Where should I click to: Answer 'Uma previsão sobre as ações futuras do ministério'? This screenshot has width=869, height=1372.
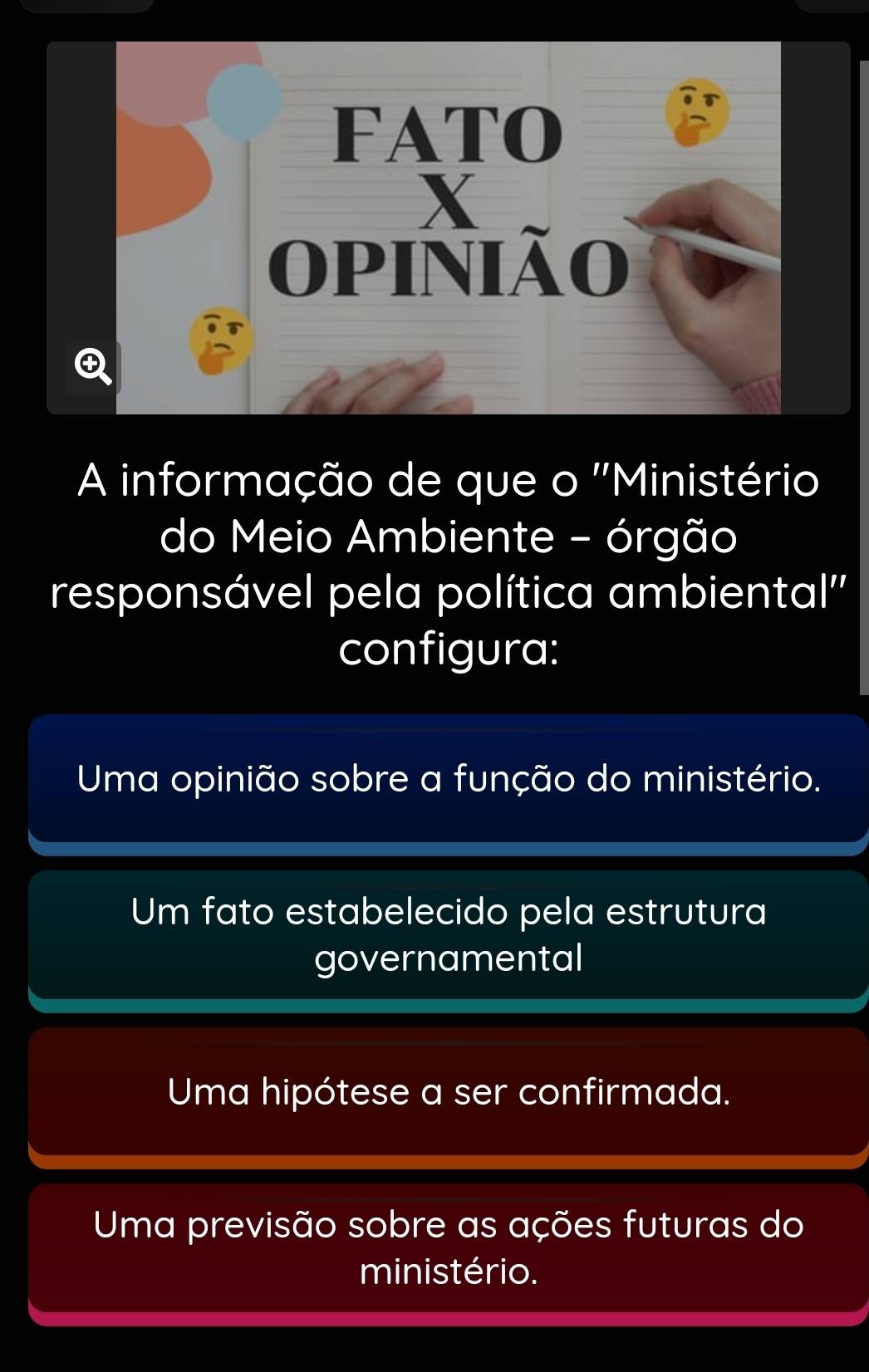[449, 1247]
